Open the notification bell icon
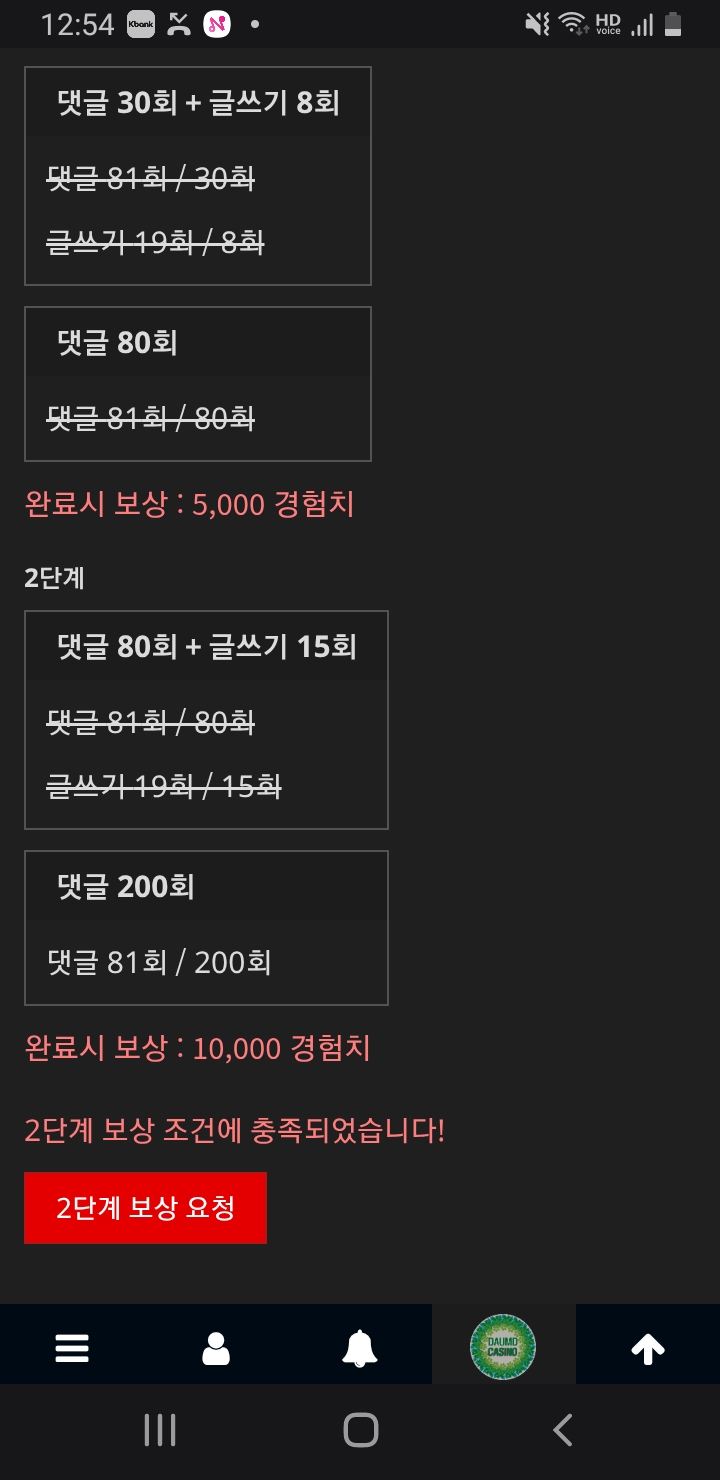This screenshot has height=1480, width=720. coord(361,1347)
